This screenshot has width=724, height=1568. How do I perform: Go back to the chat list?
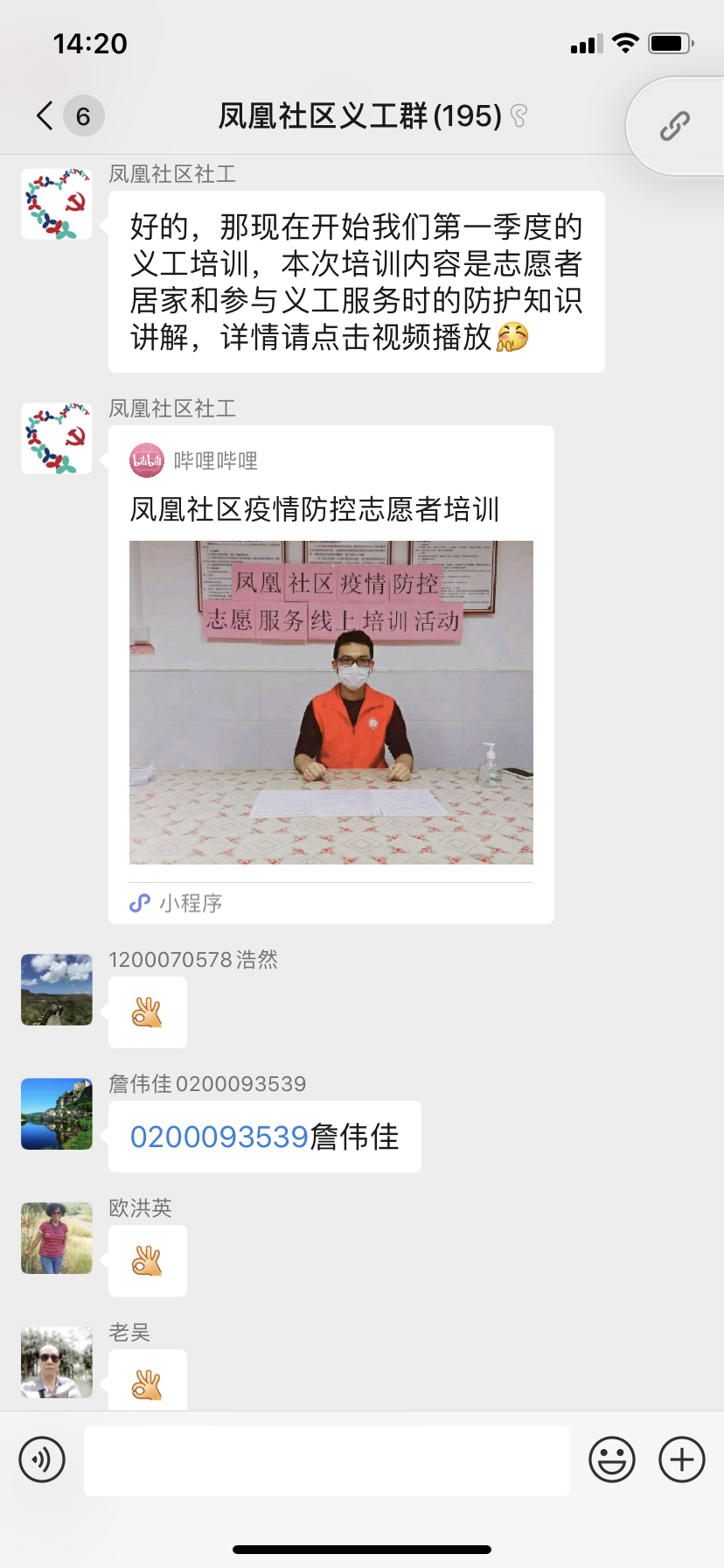click(45, 115)
